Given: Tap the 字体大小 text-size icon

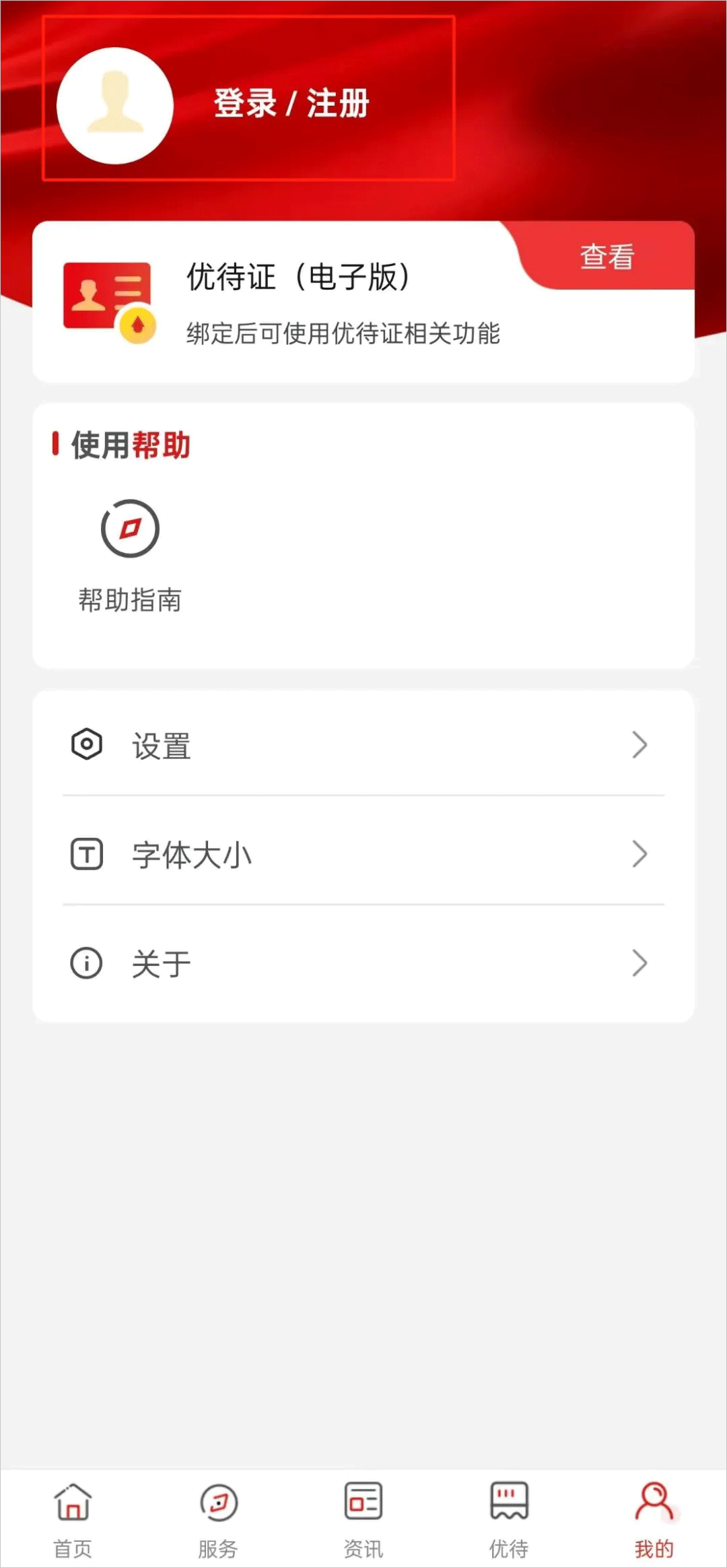Looking at the screenshot, I should tap(85, 854).
